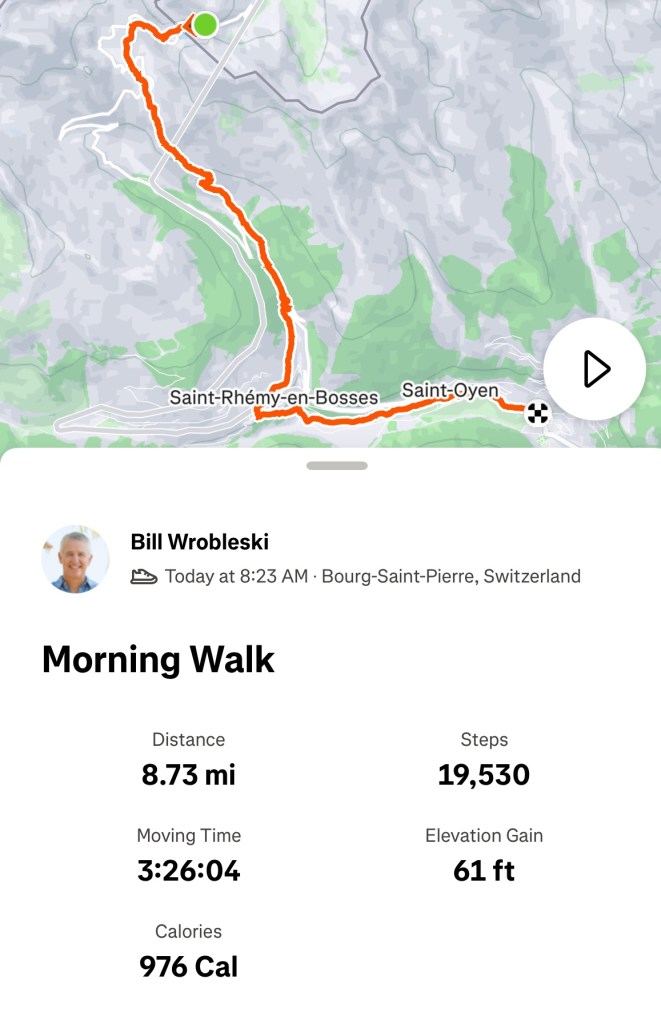
Task: Open Bill Wrobleski's profile picture
Action: point(75,559)
